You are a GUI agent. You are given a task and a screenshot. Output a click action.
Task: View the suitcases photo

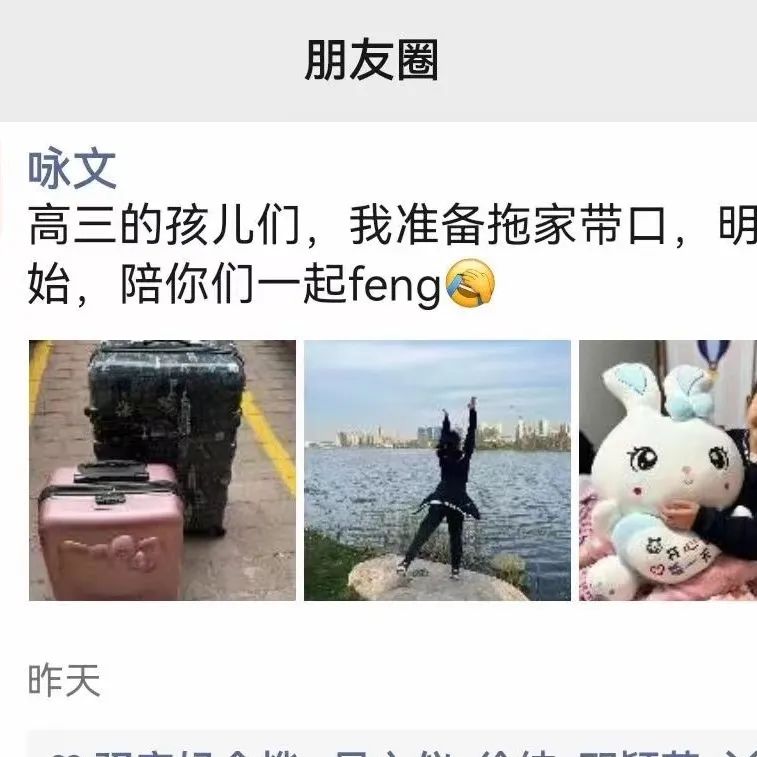[x=162, y=470]
